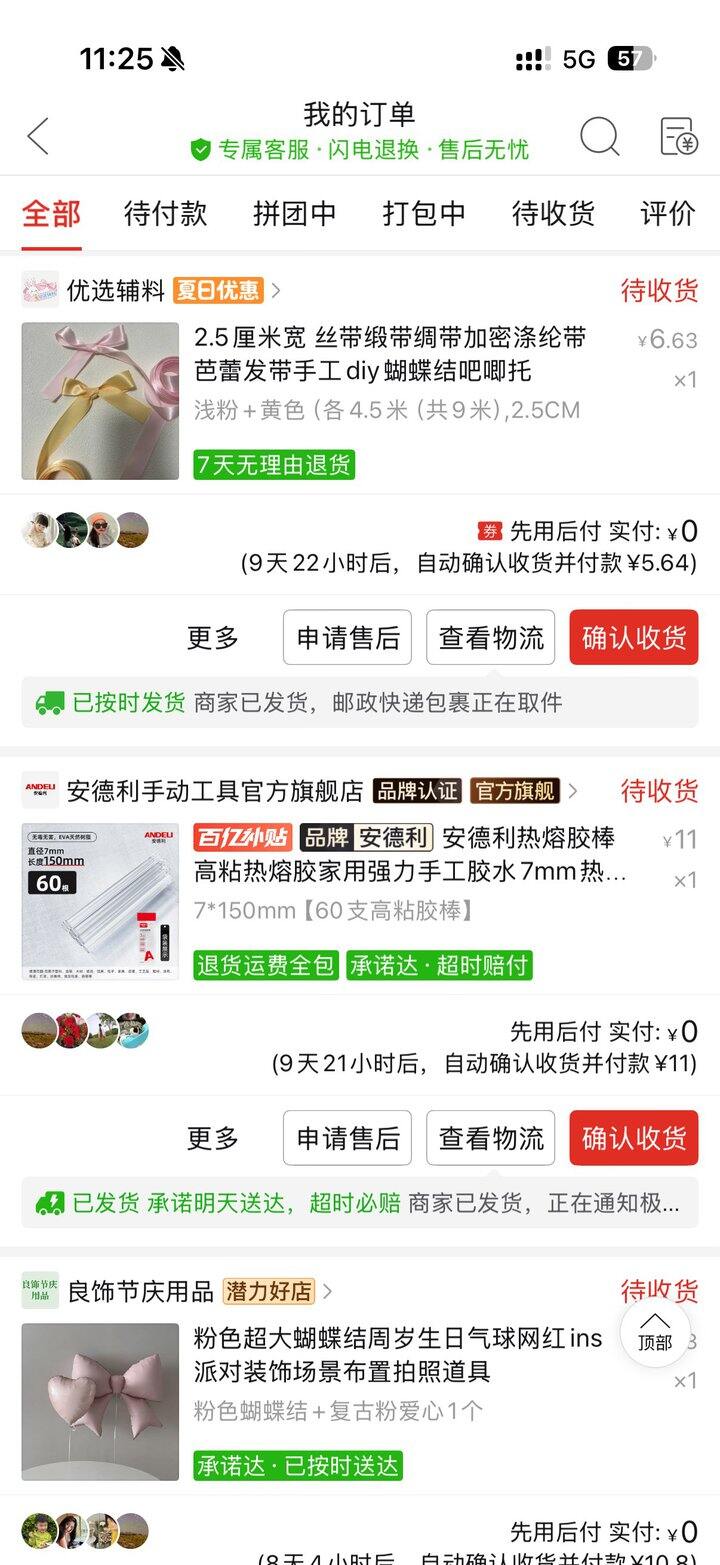Confirm receipt for the 安德利 glue stick order
The height and width of the screenshot is (1565, 720).
634,1138
